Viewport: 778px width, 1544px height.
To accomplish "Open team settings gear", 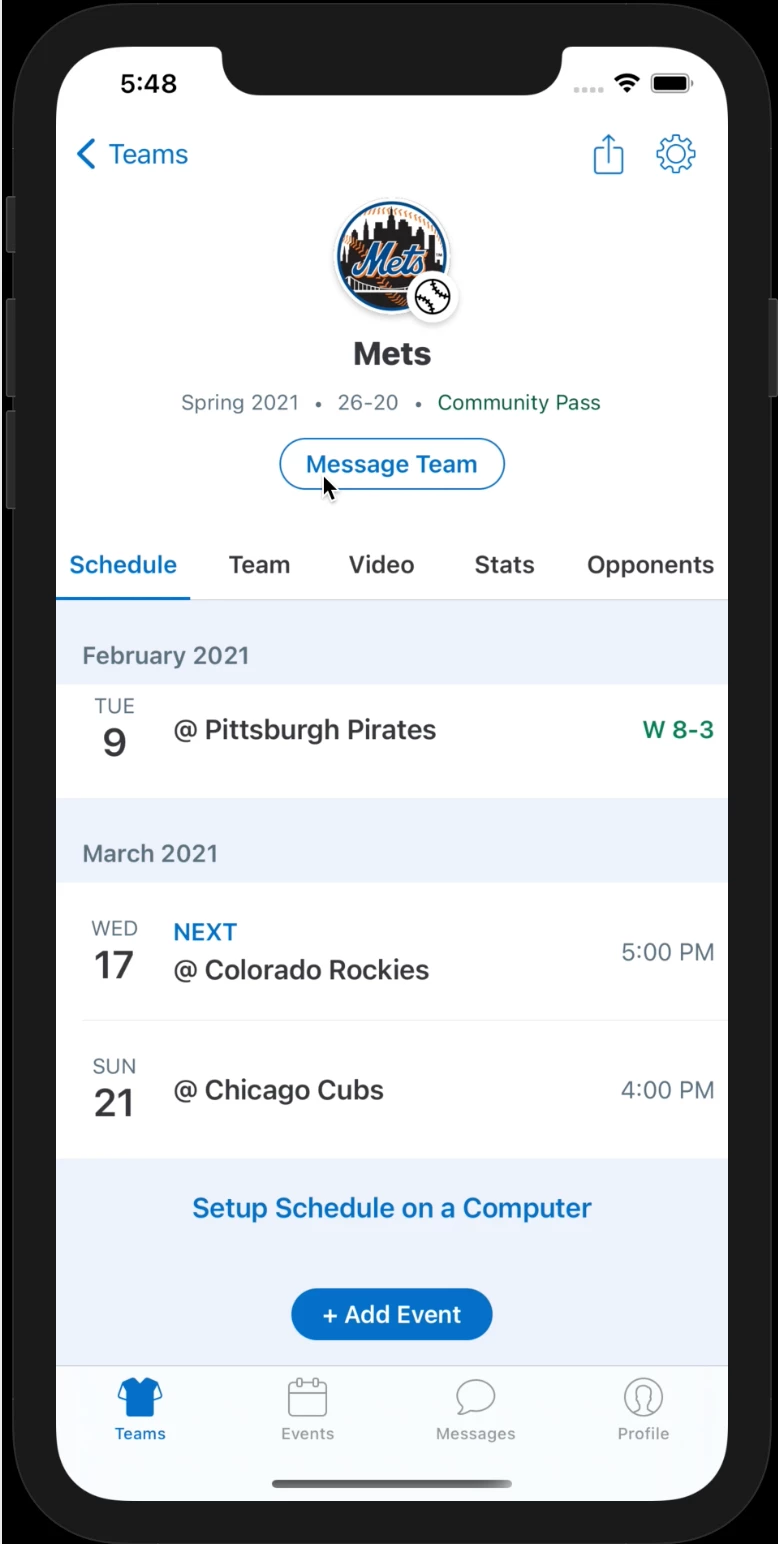I will click(675, 154).
